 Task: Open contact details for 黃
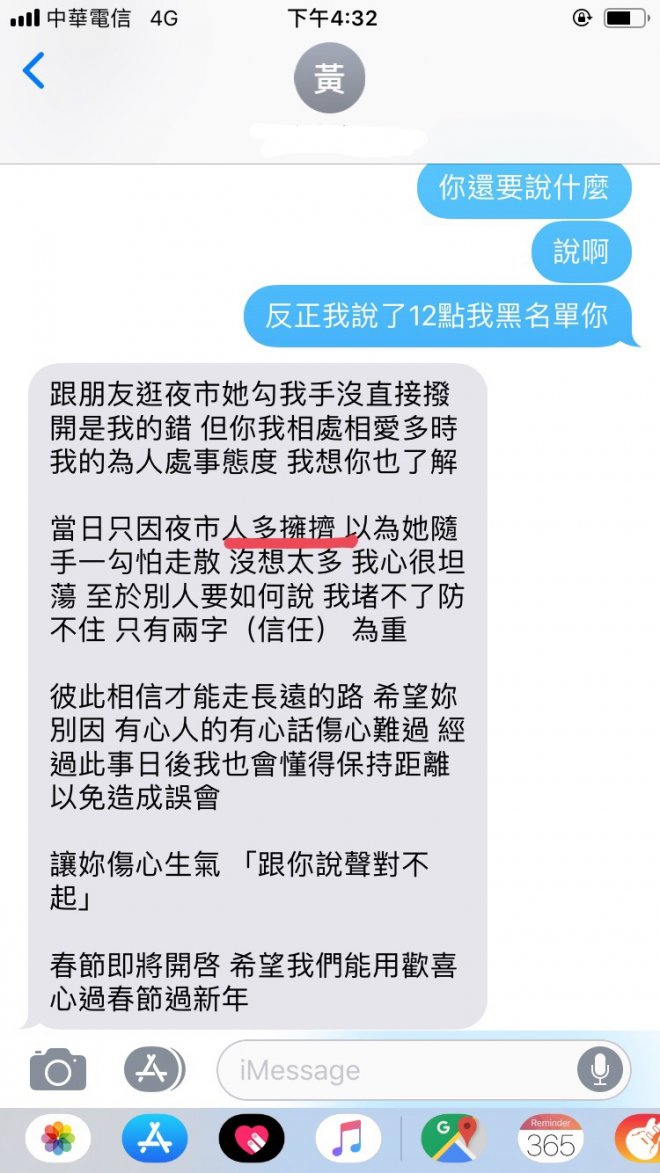click(329, 78)
